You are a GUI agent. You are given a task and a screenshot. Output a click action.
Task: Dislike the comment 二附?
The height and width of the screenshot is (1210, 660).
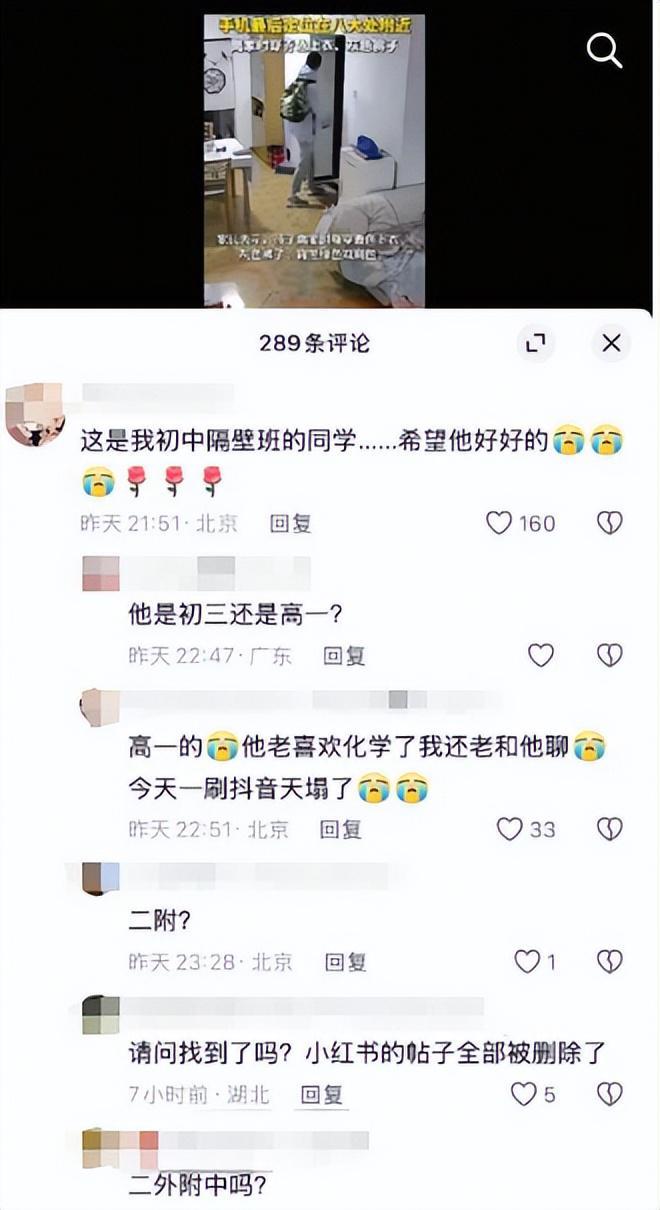tap(609, 962)
